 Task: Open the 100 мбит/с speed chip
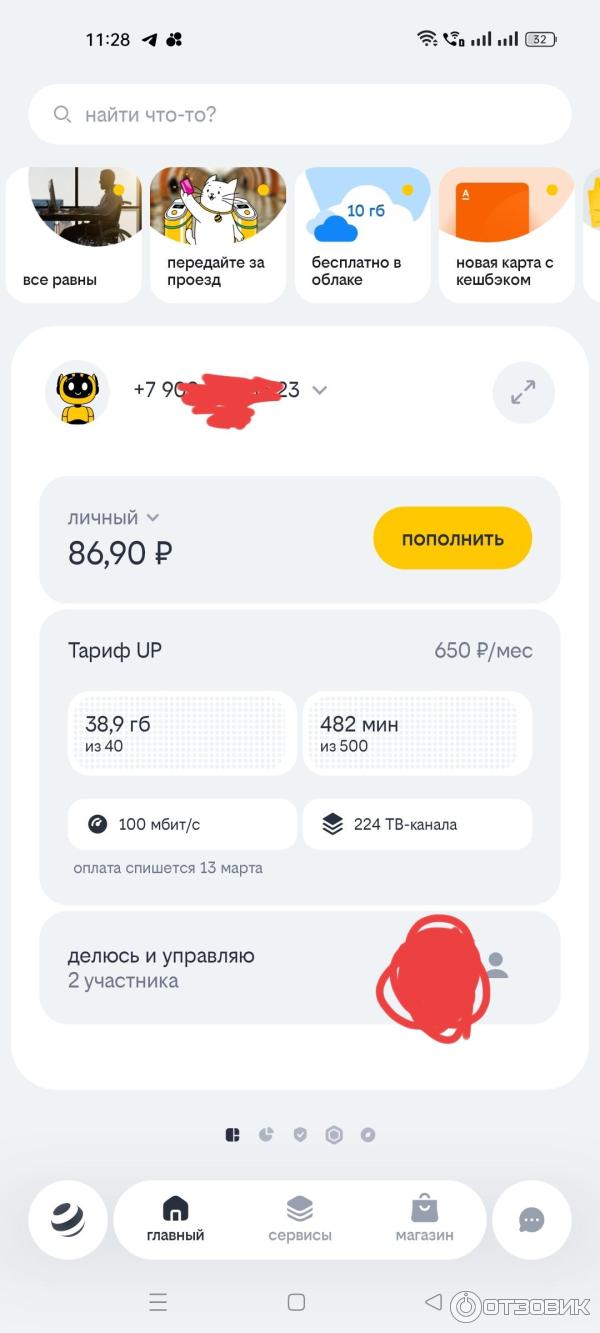click(182, 824)
